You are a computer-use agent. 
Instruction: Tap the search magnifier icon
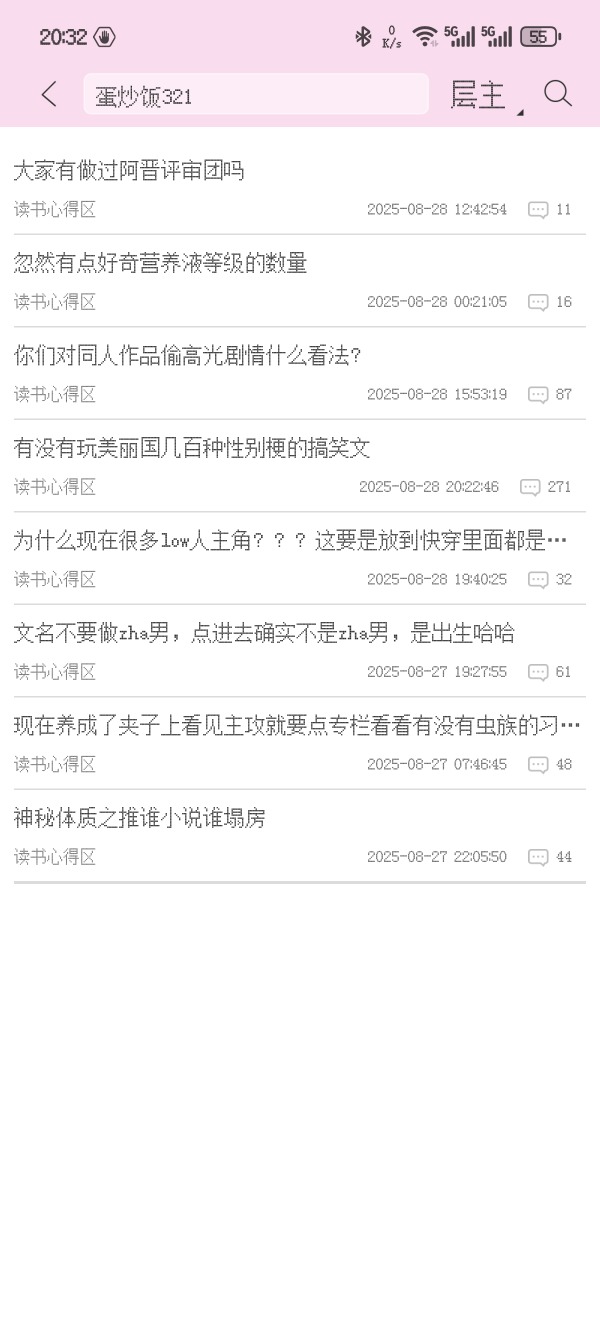point(558,94)
